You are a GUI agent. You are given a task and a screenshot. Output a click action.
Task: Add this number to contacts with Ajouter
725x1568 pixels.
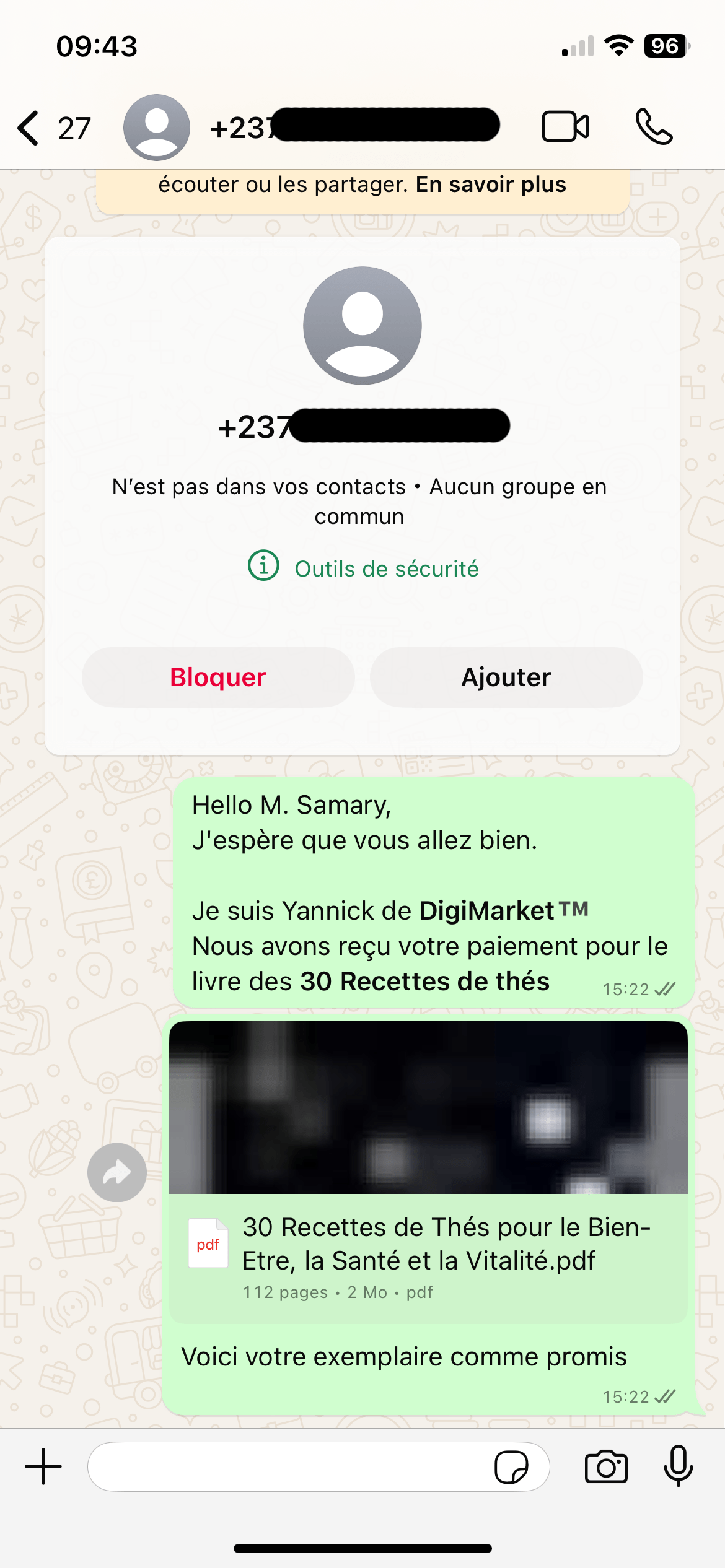[x=506, y=677]
